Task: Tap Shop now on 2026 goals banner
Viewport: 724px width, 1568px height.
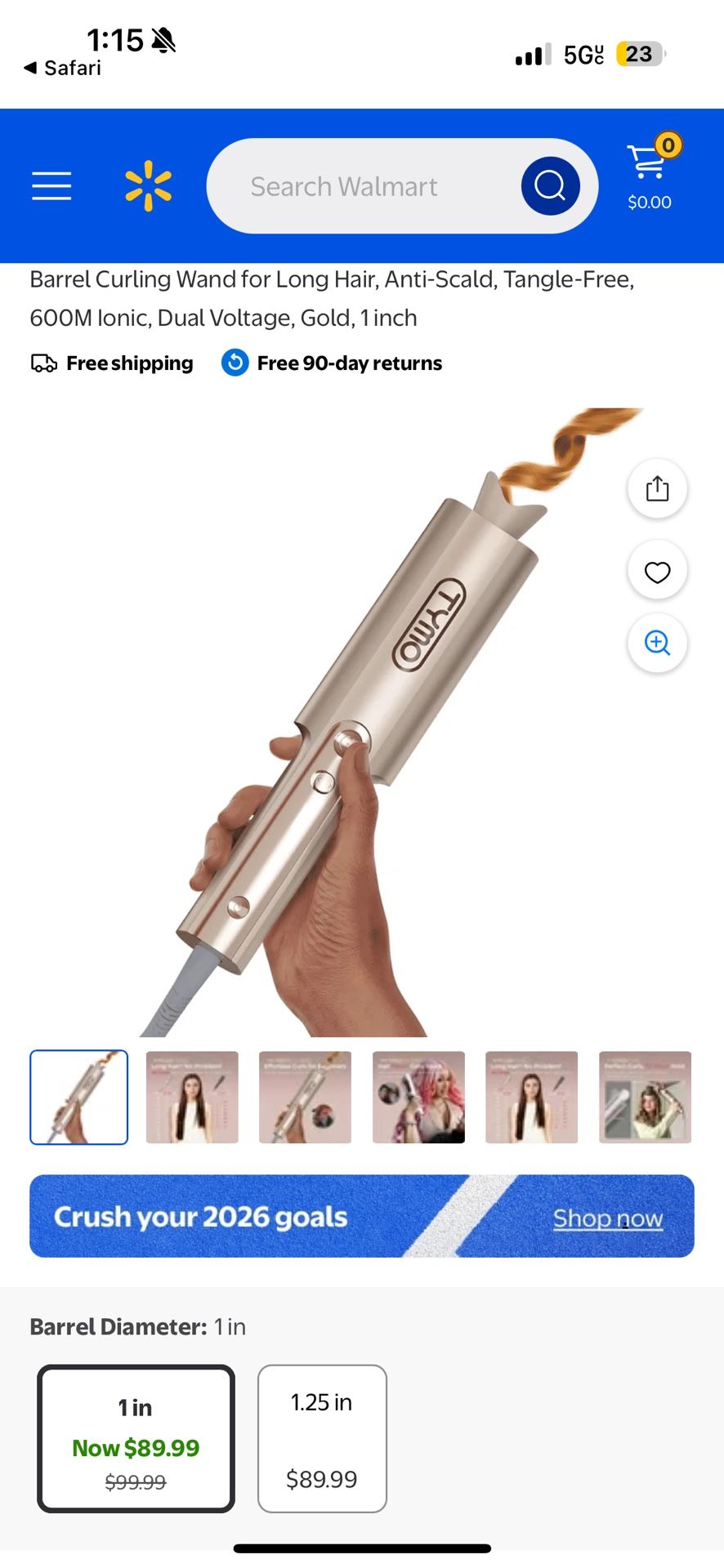Action: 608,1218
